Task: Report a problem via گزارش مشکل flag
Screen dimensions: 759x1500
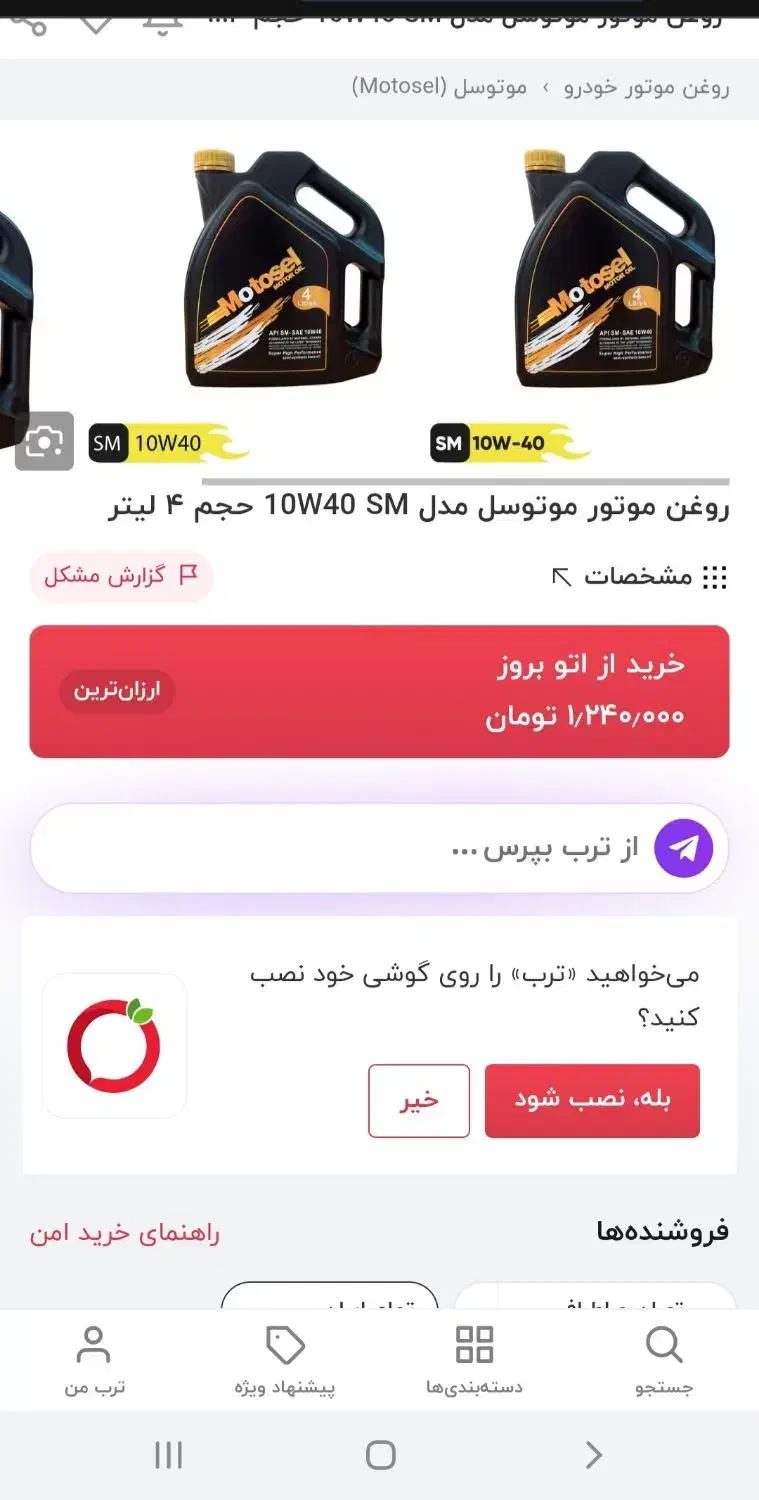Action: (x=120, y=577)
